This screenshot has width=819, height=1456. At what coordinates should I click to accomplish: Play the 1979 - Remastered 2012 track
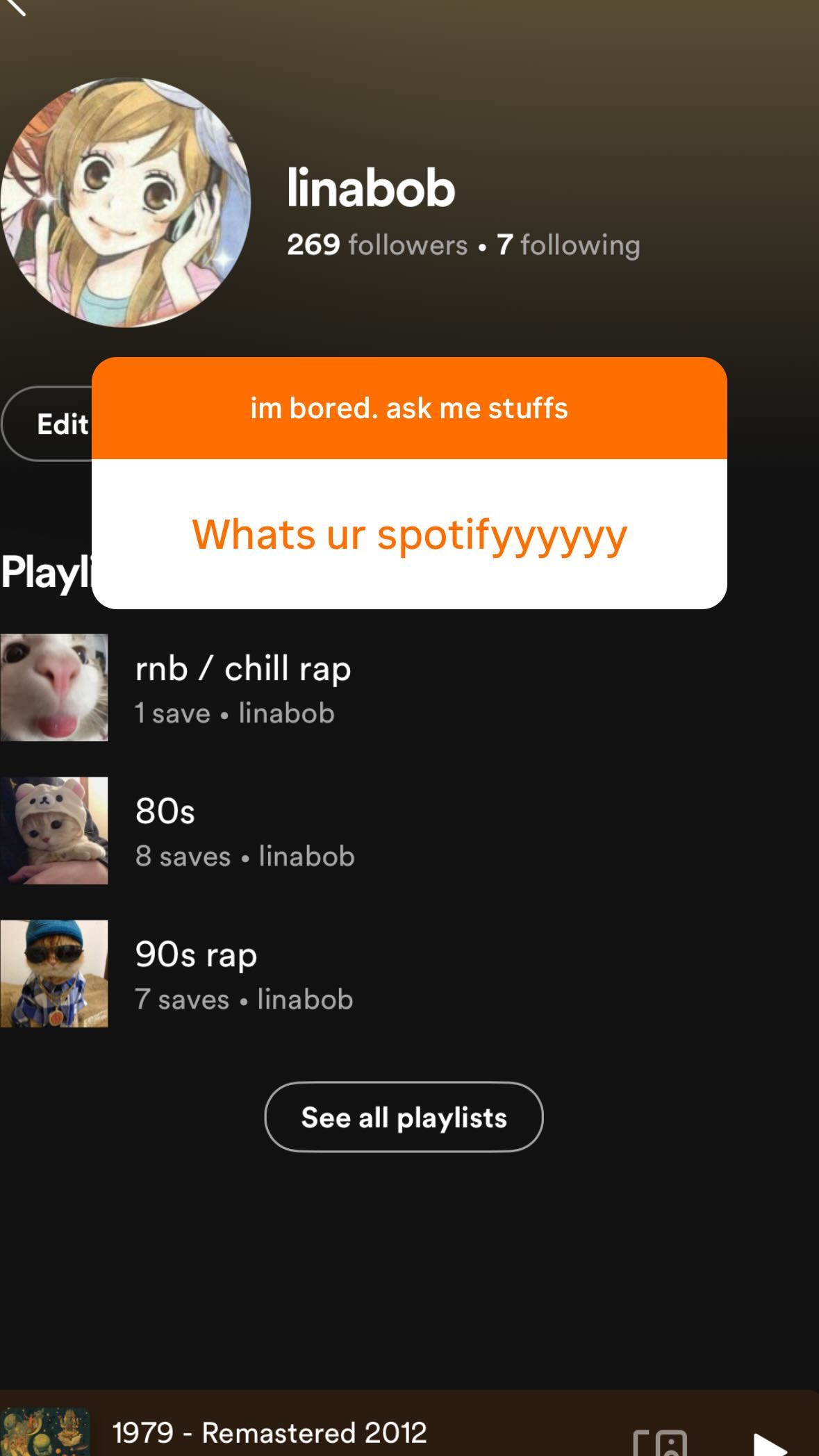click(769, 1443)
